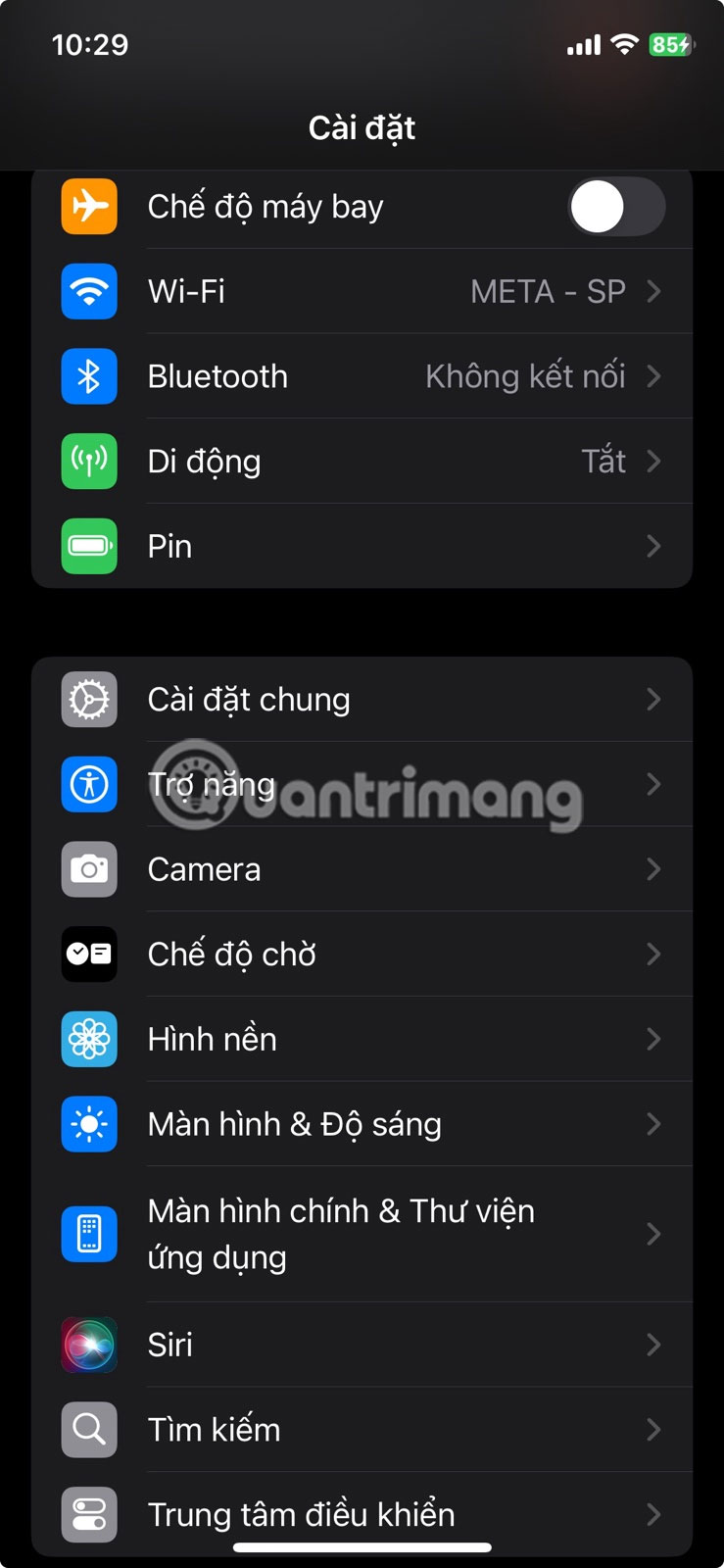Open Trung tâm điều khiển
724x1568 pixels.
[x=362, y=1513]
